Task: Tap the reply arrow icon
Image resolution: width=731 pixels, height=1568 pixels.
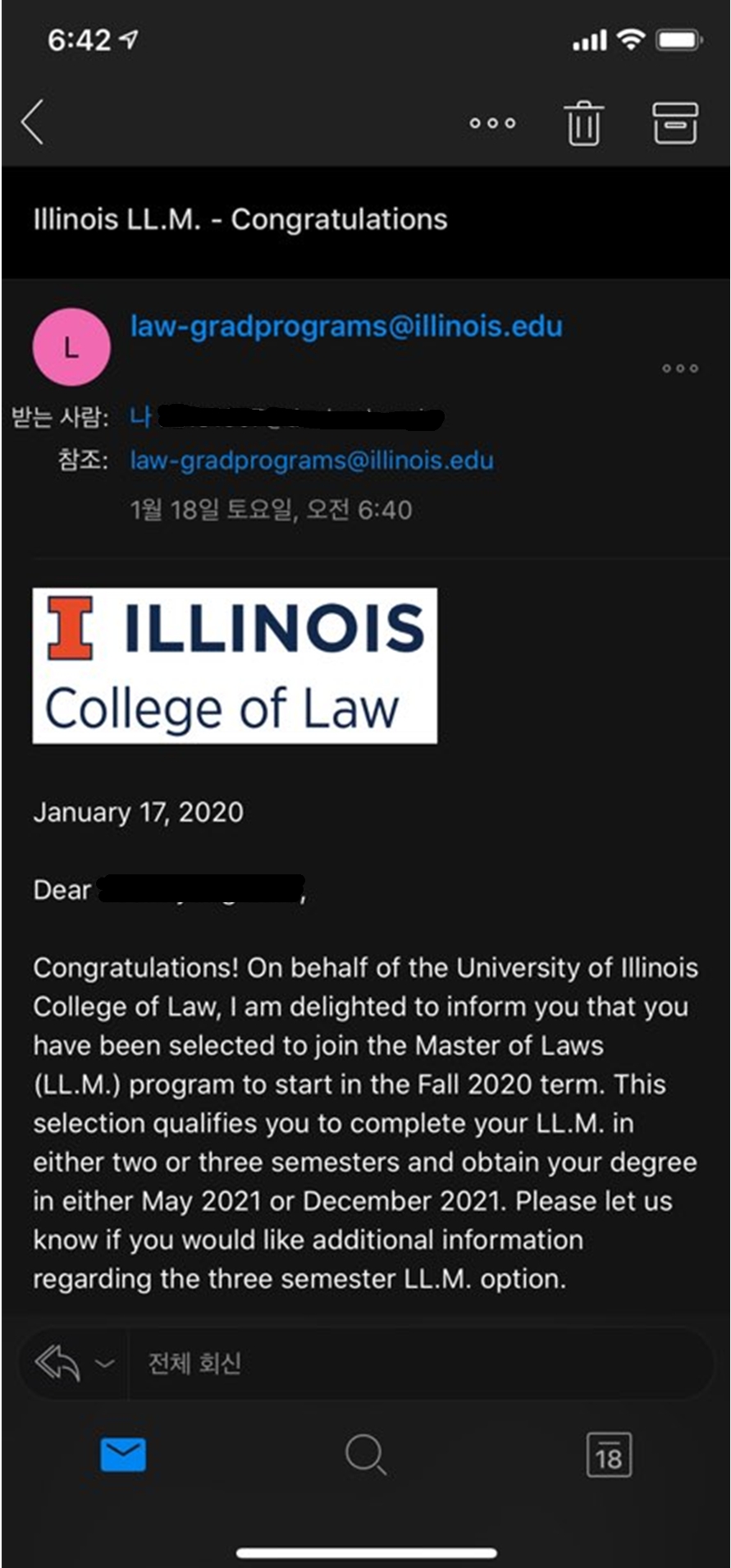Action: pyautogui.click(x=57, y=1364)
